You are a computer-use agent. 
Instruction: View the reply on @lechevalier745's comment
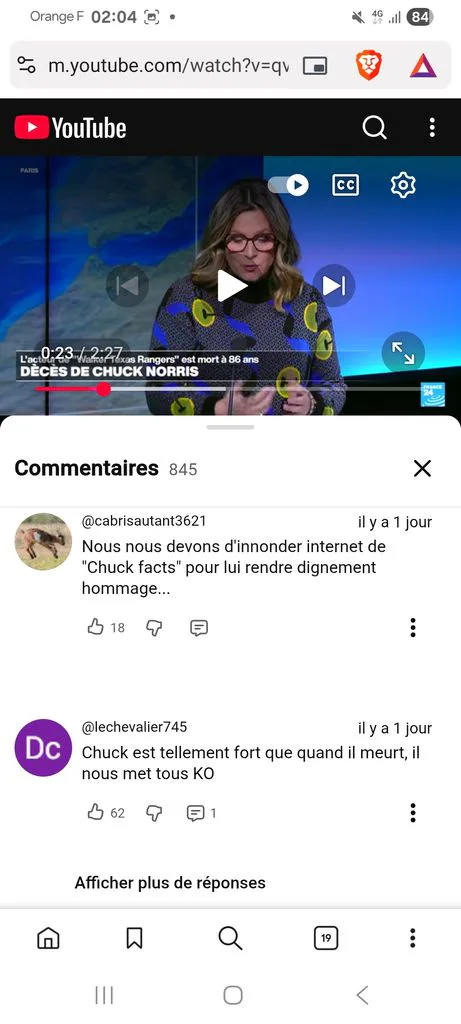202,813
